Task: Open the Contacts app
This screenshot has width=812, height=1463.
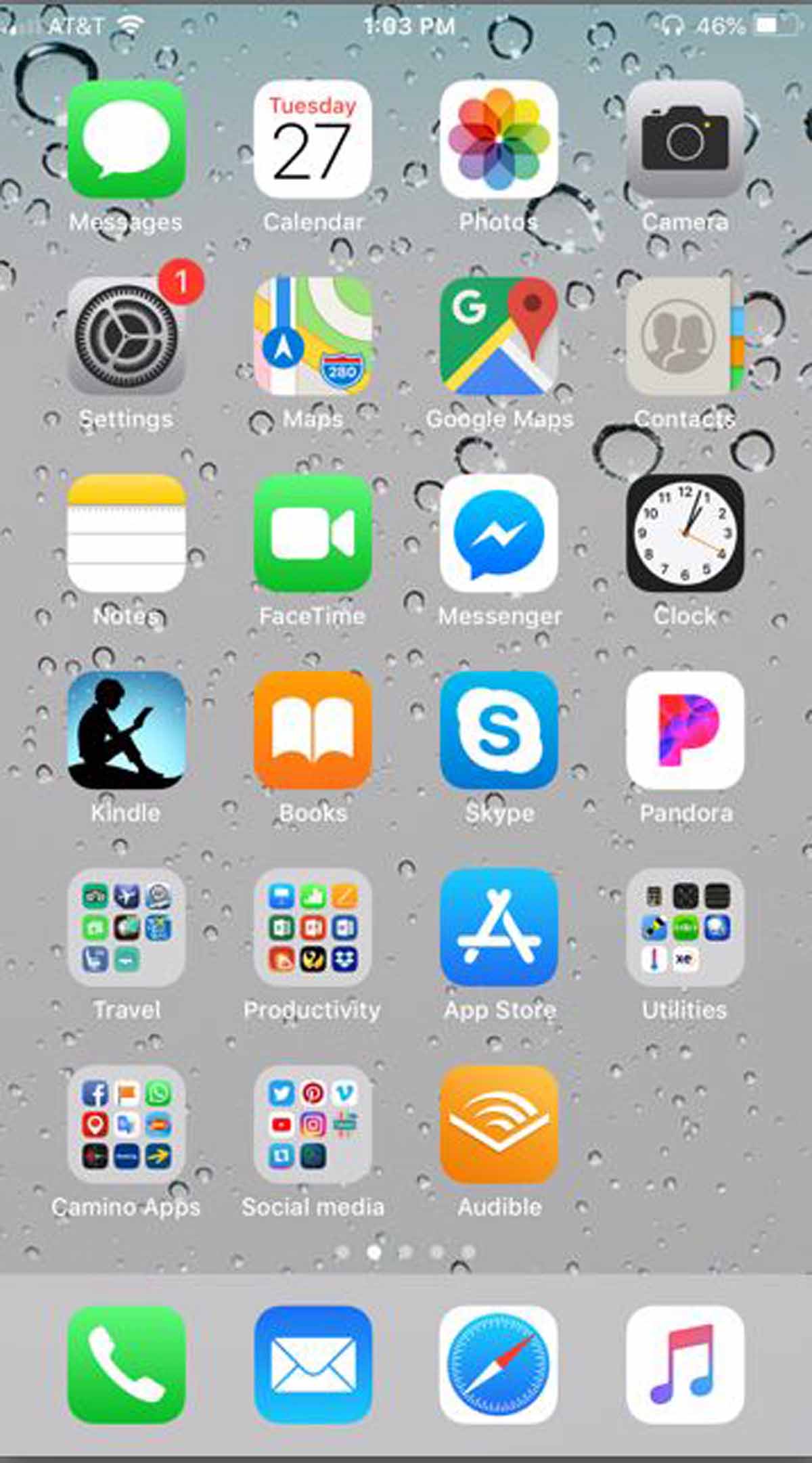Action: [685, 336]
